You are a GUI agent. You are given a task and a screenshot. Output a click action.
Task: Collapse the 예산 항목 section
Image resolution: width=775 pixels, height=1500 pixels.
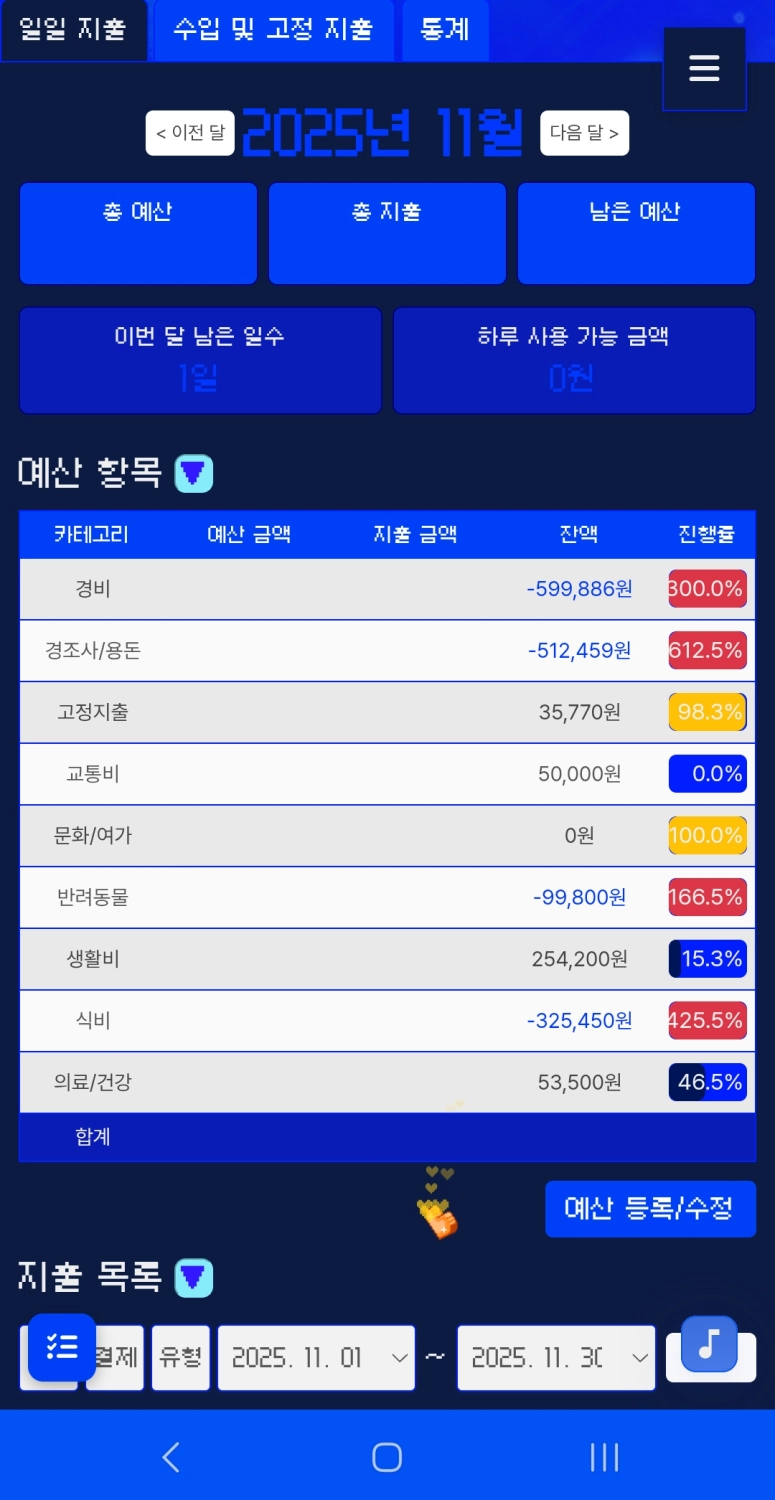pos(194,473)
